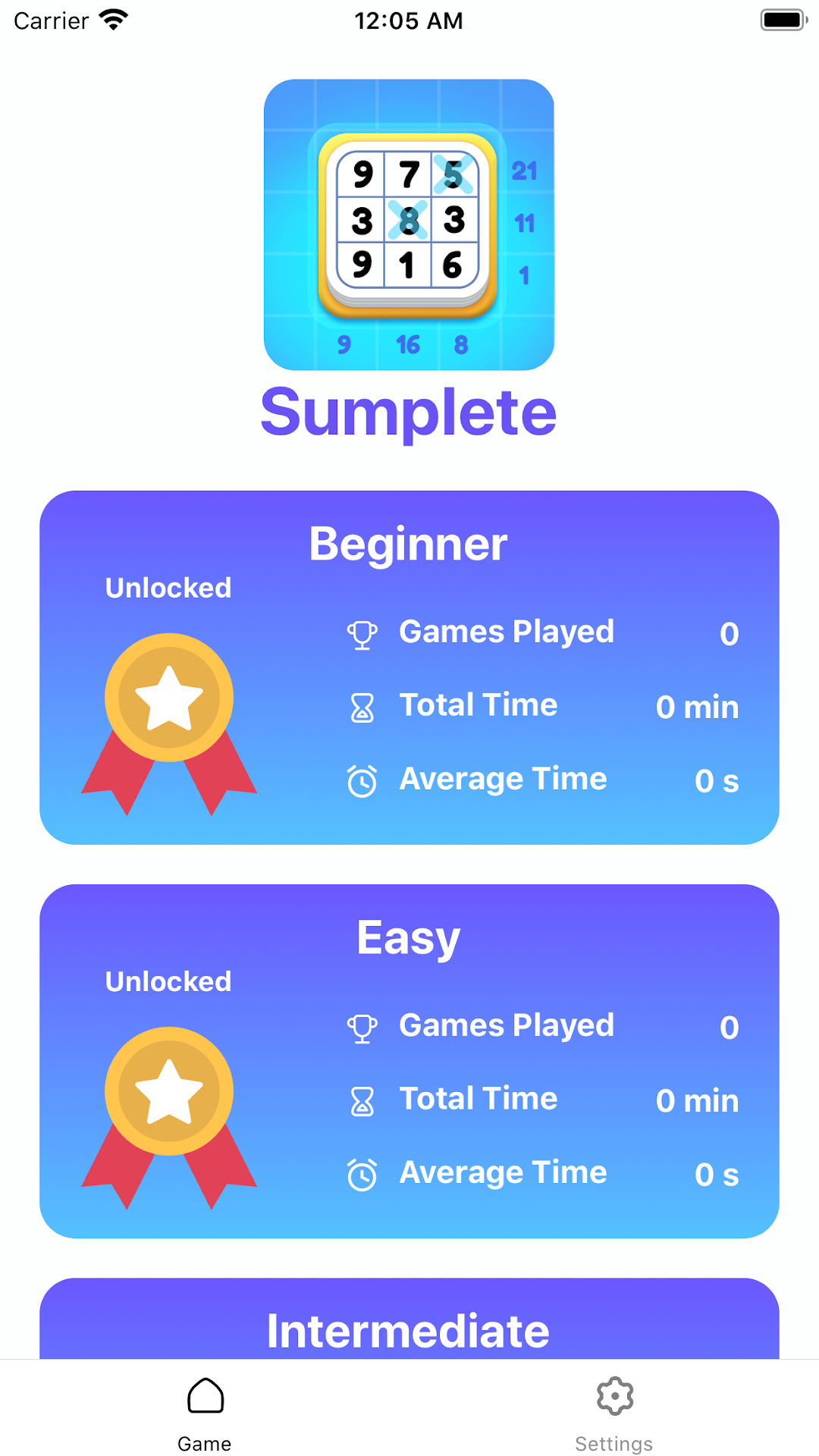The image size is (819, 1456).
Task: Open the Beginner difficulty card
Action: 409,667
